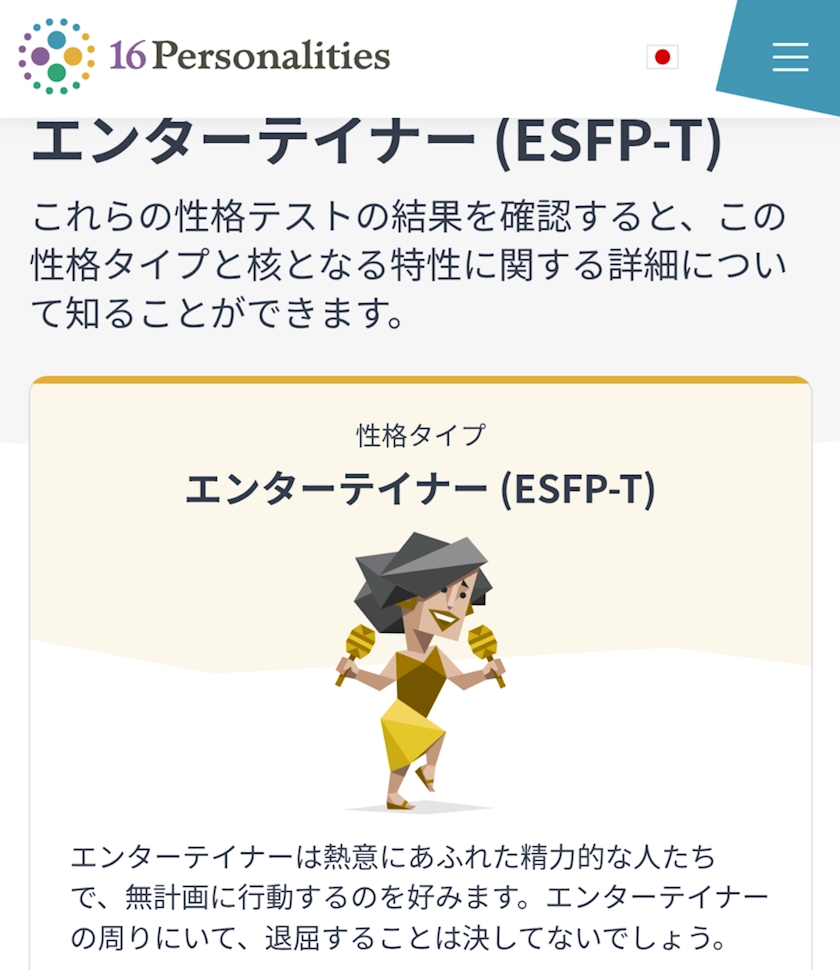The width and height of the screenshot is (840, 970).
Task: Change language via the Japan flag
Action: (x=662, y=57)
